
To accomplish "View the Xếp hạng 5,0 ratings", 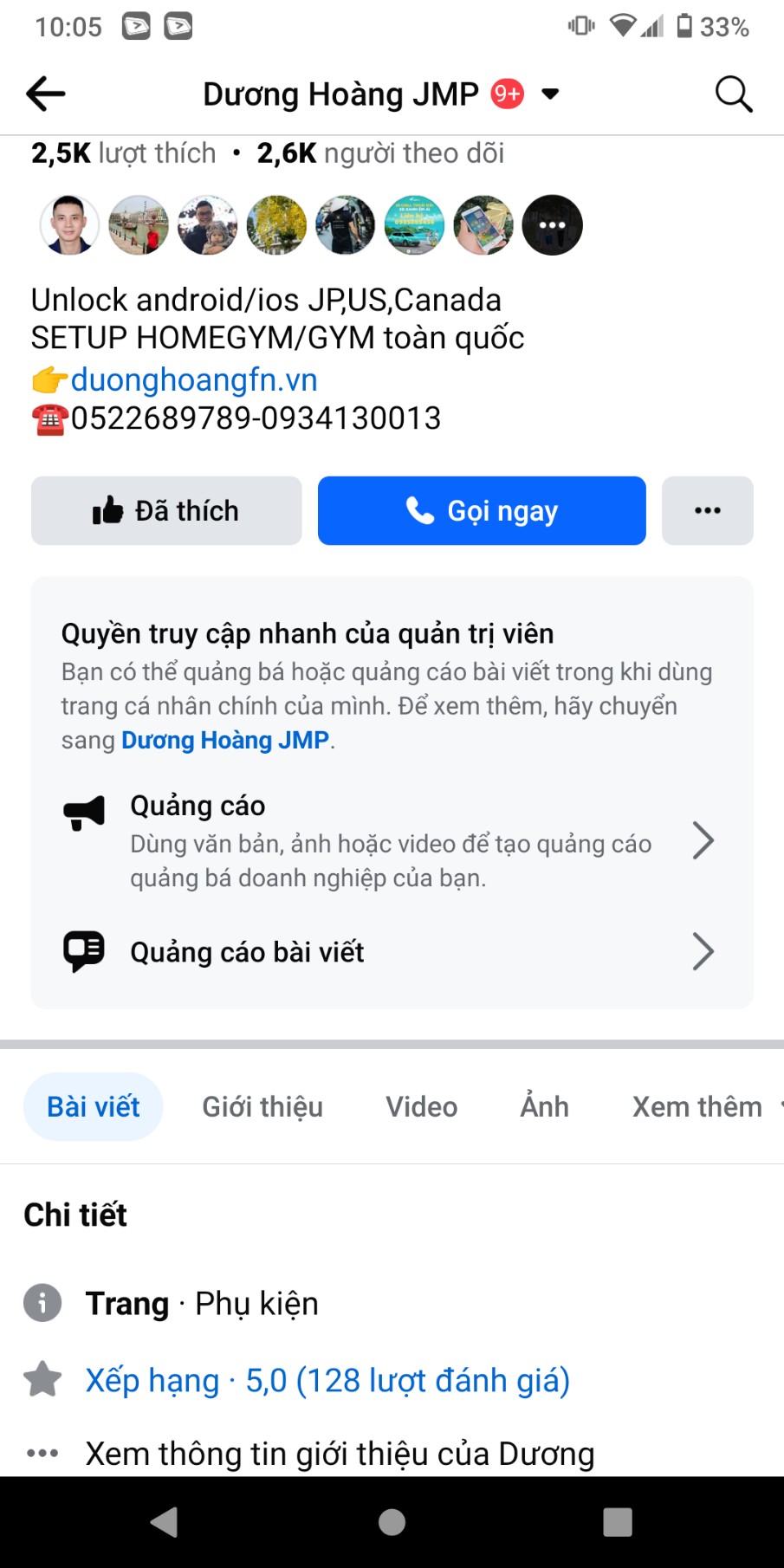I will [x=327, y=1380].
